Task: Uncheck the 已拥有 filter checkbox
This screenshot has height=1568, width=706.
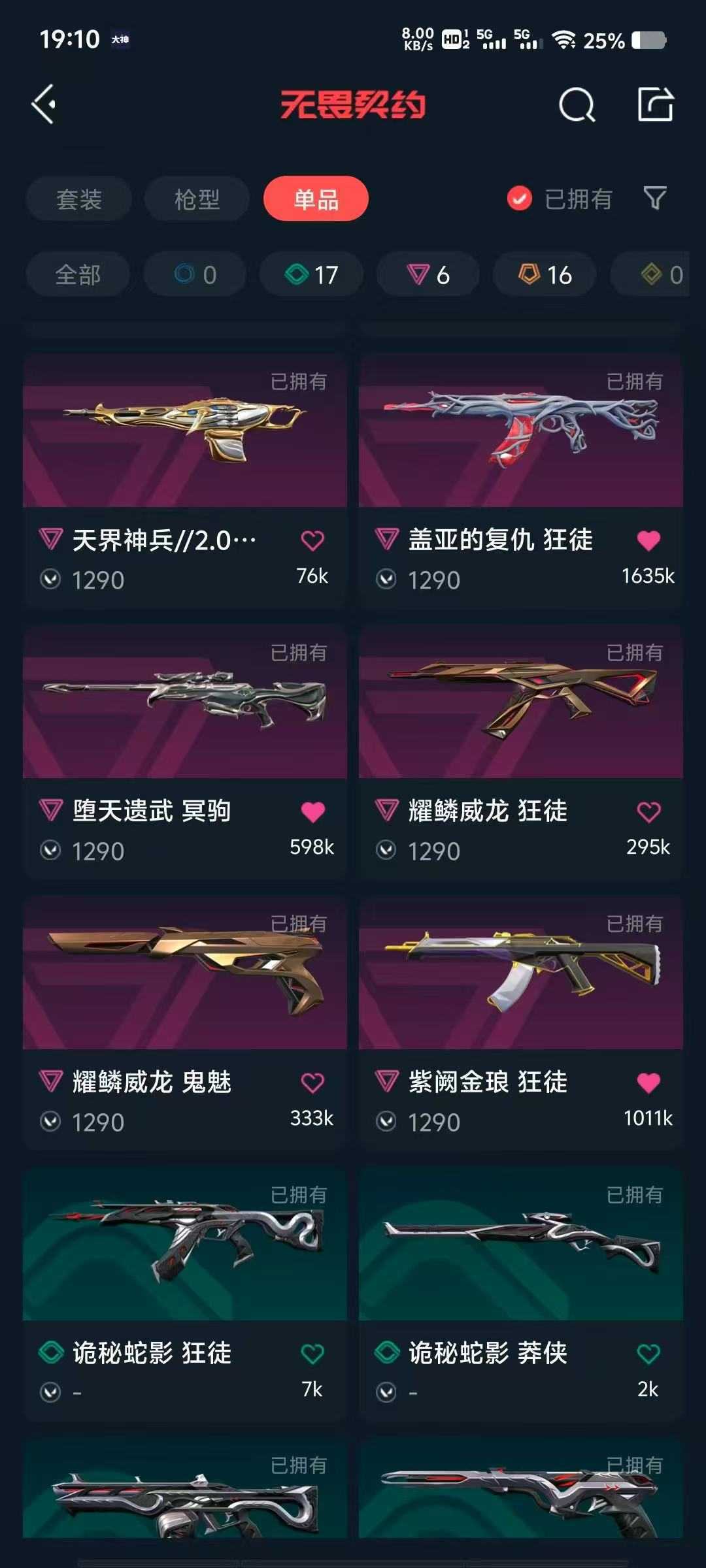Action: point(520,199)
